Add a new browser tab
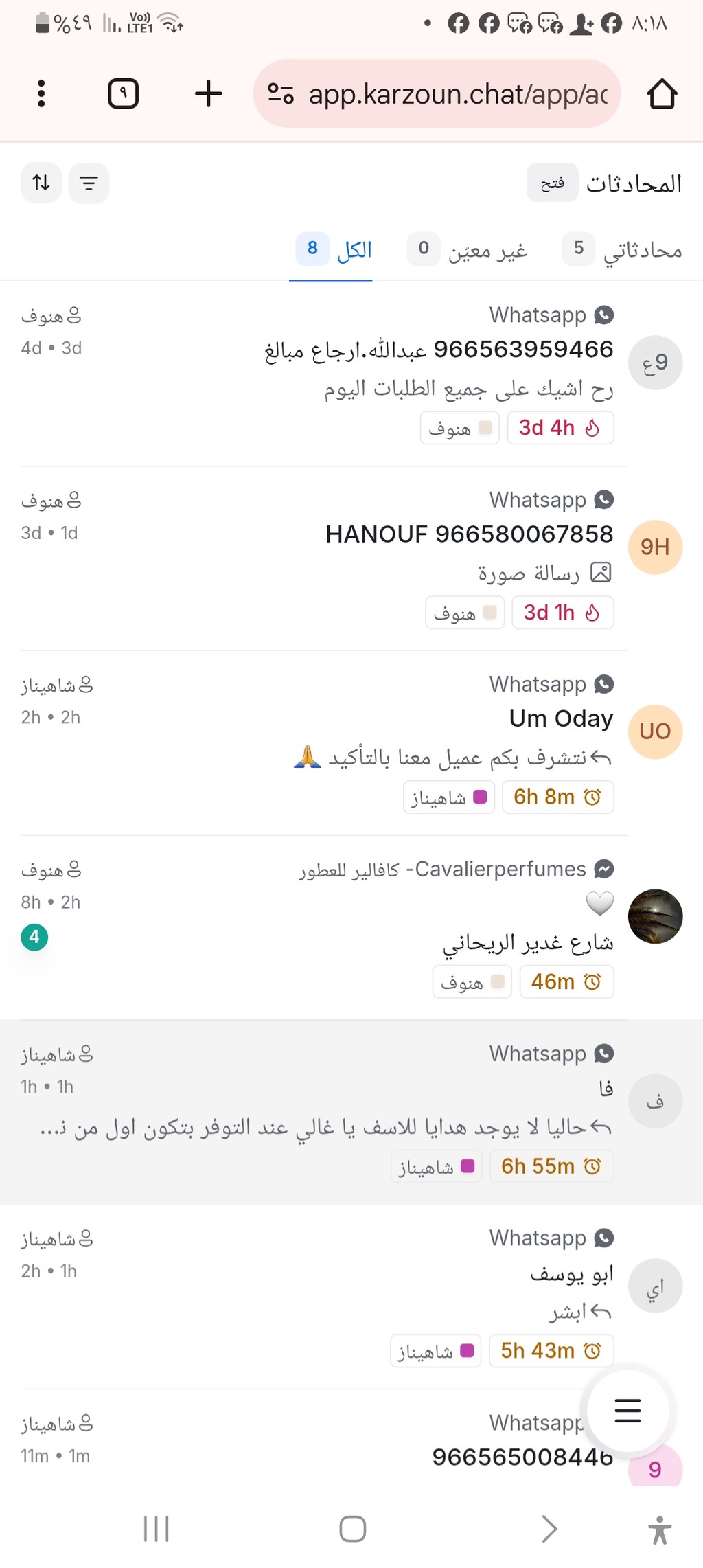Screen dimensions: 703x1568 coord(208,93)
